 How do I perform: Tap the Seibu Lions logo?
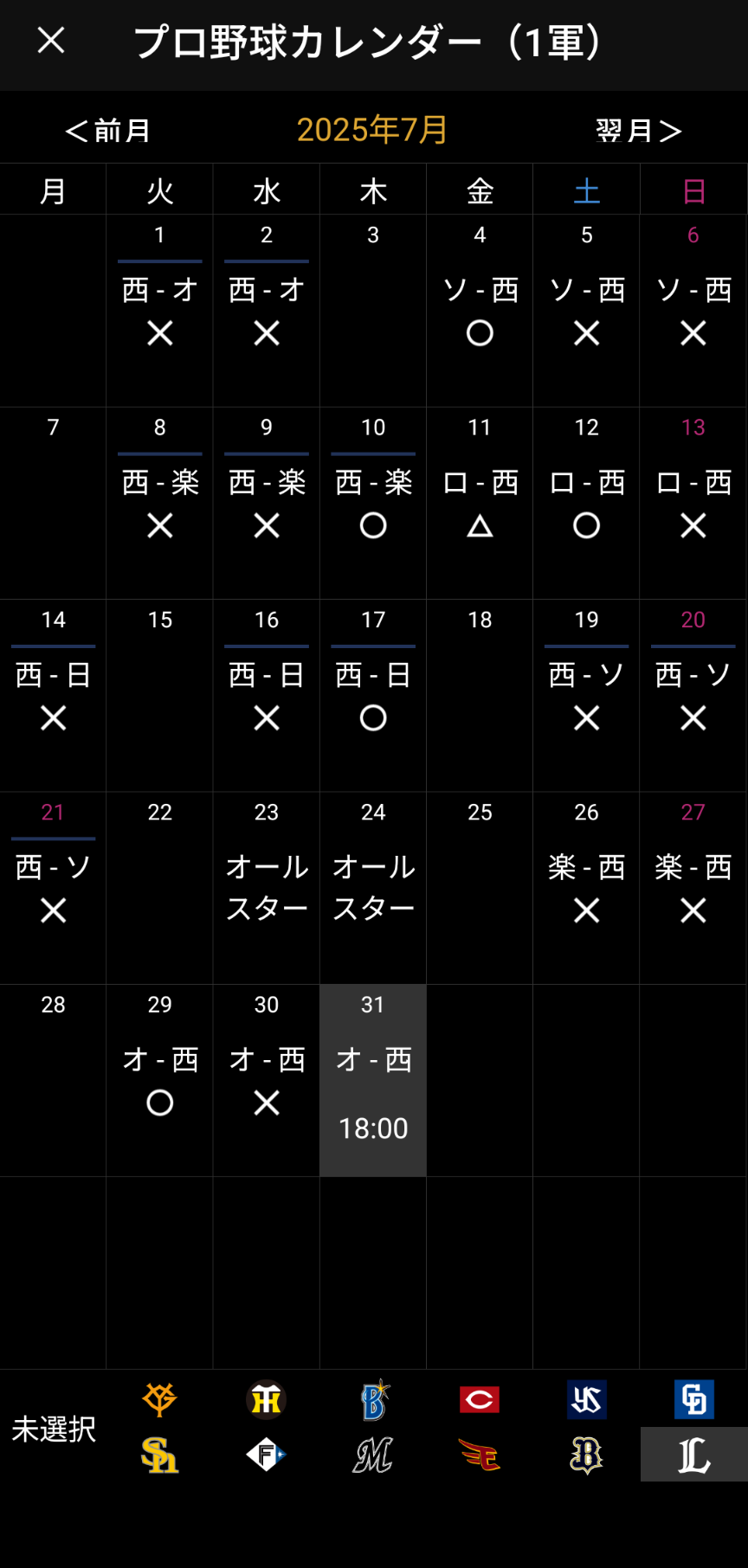coord(693,1456)
